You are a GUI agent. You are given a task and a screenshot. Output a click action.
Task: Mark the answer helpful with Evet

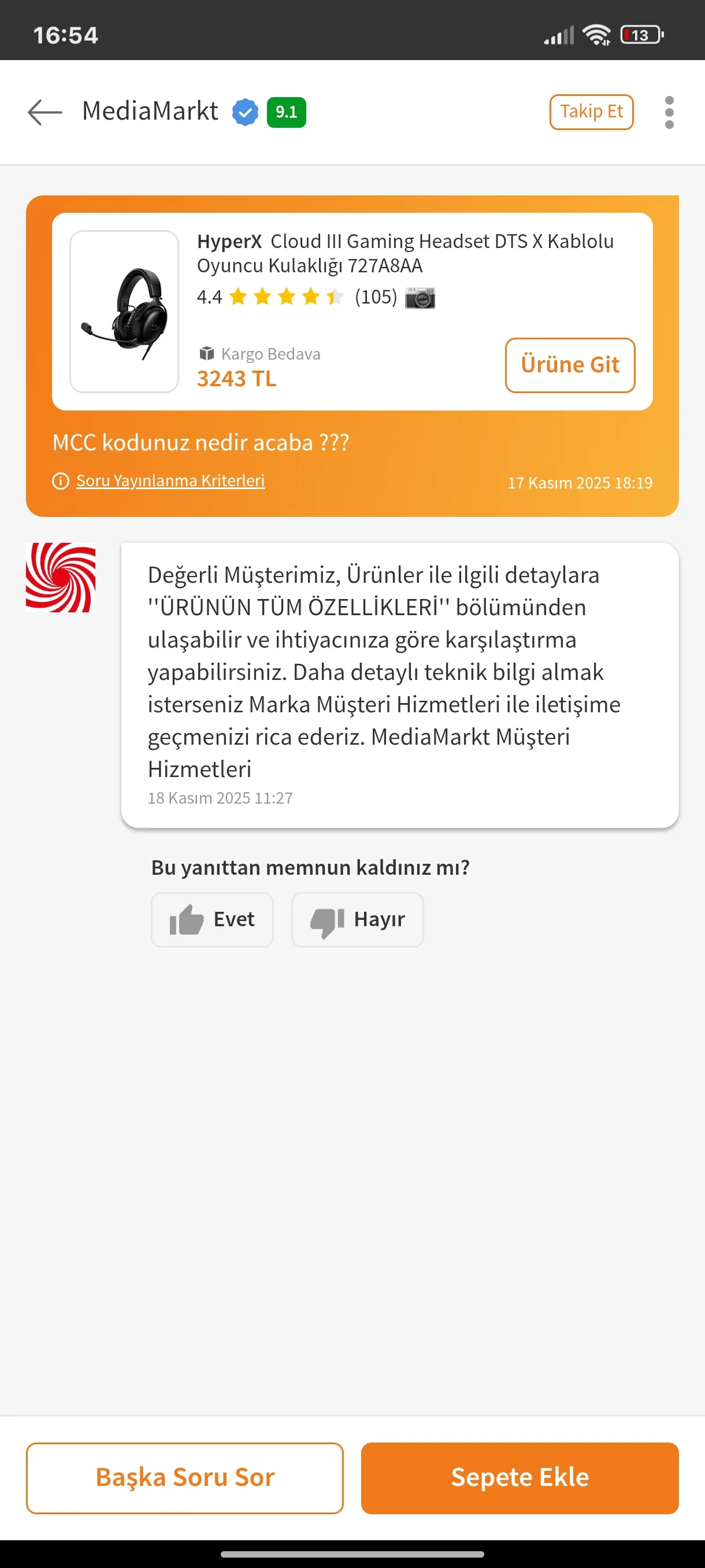point(211,919)
